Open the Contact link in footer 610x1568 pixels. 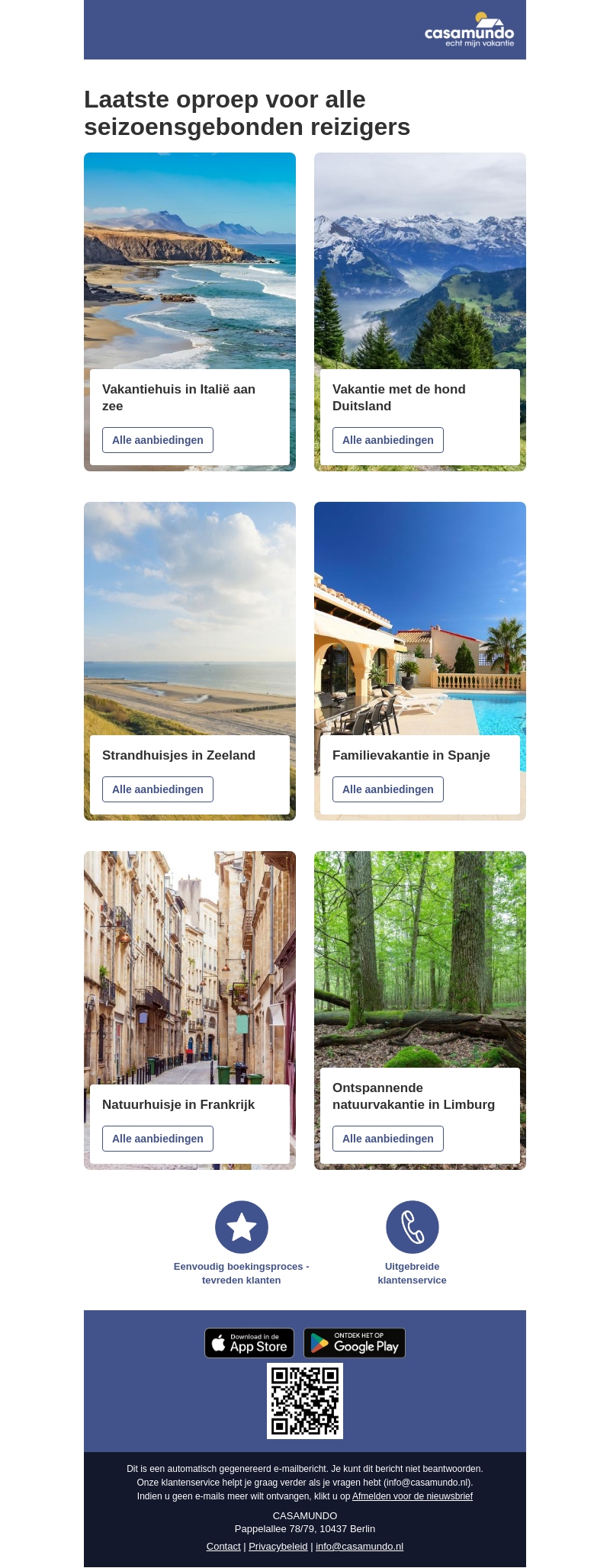(223, 1547)
